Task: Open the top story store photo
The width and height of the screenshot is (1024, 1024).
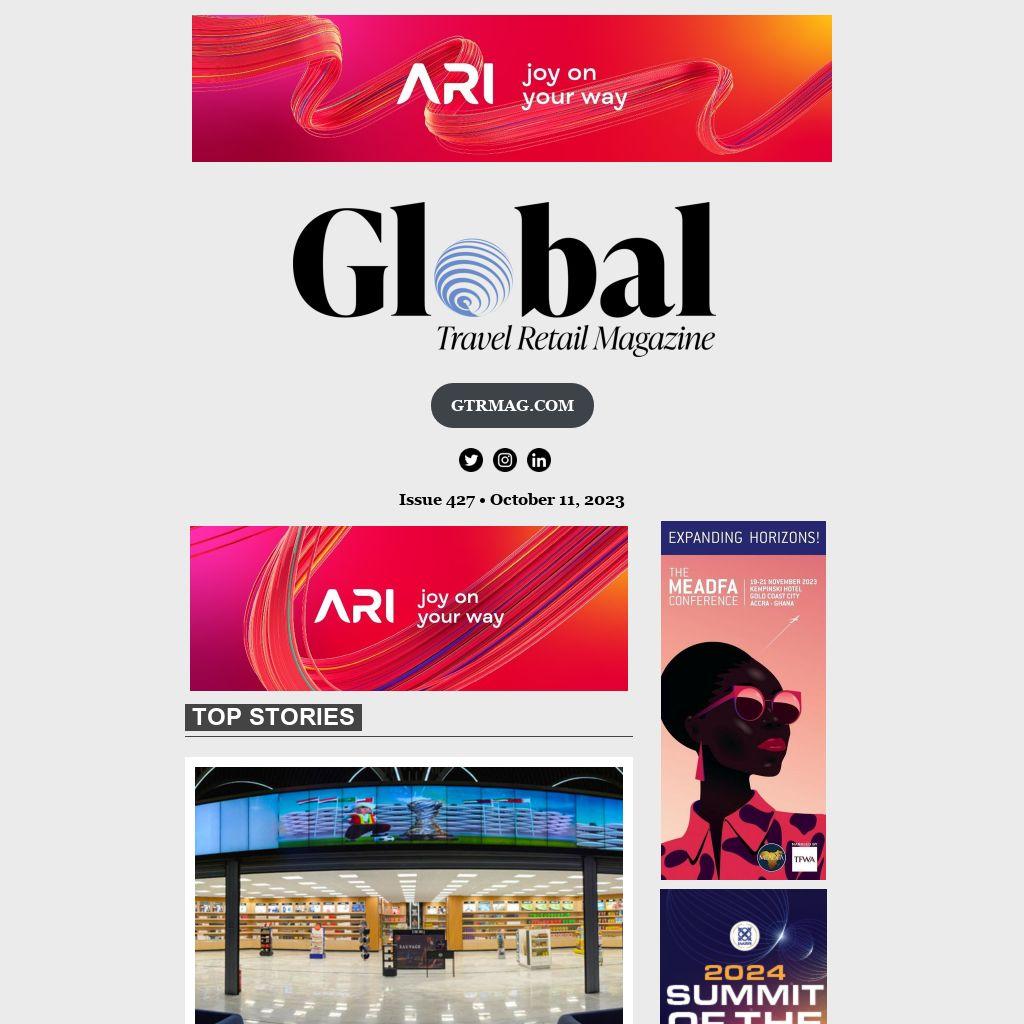Action: (x=409, y=895)
